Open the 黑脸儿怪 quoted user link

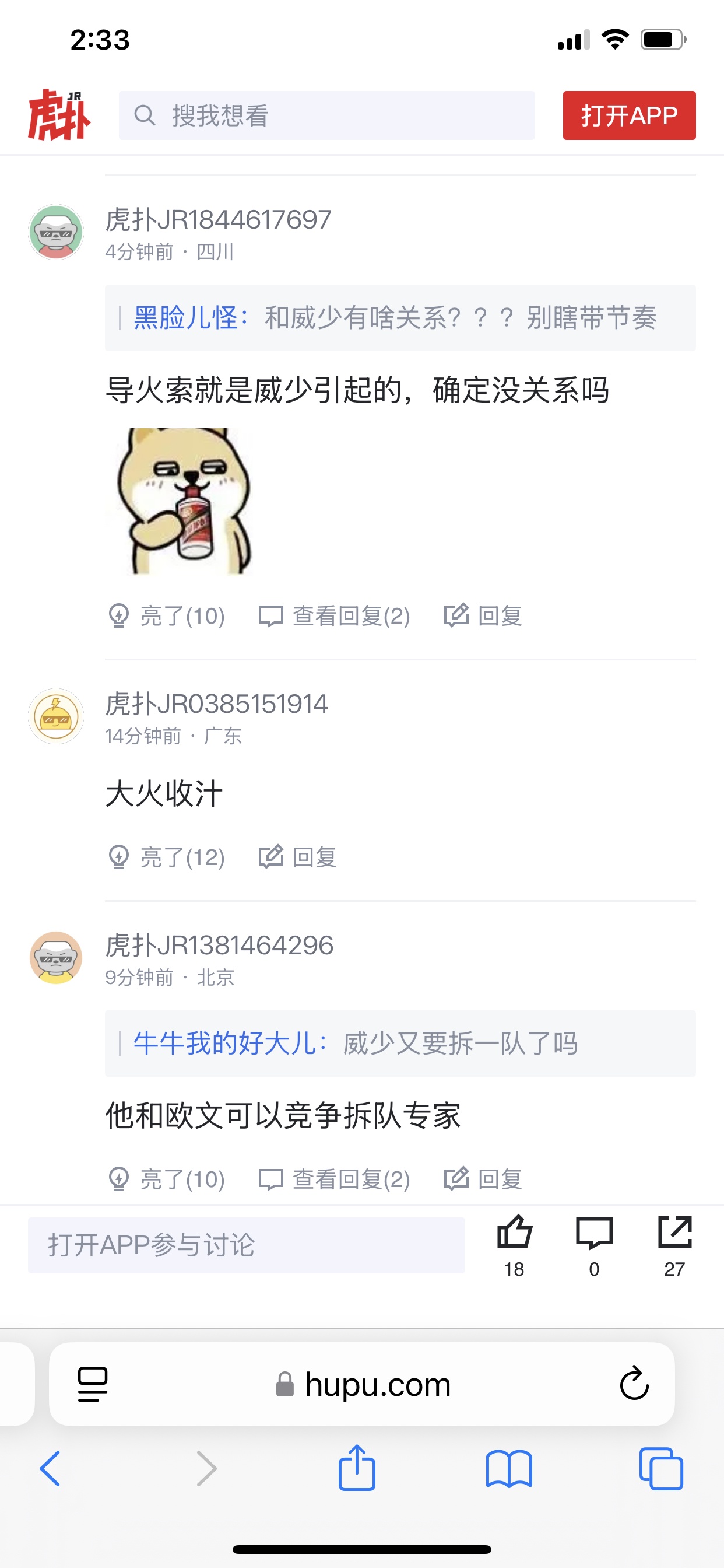click(185, 318)
